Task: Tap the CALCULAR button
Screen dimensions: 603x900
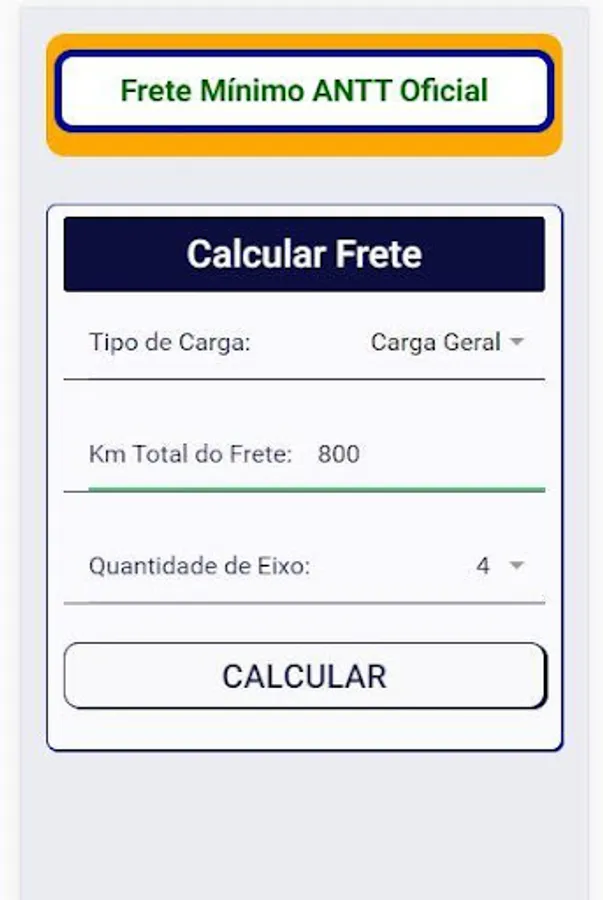Action: point(304,676)
